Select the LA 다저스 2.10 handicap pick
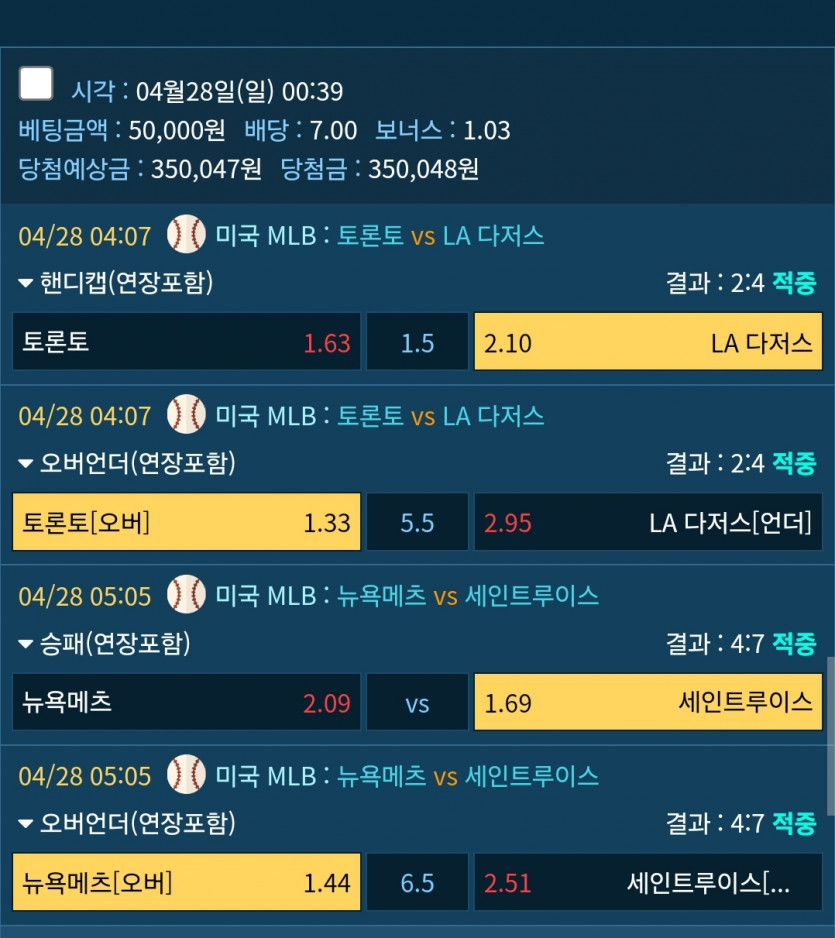The height and width of the screenshot is (938, 835). coord(648,342)
